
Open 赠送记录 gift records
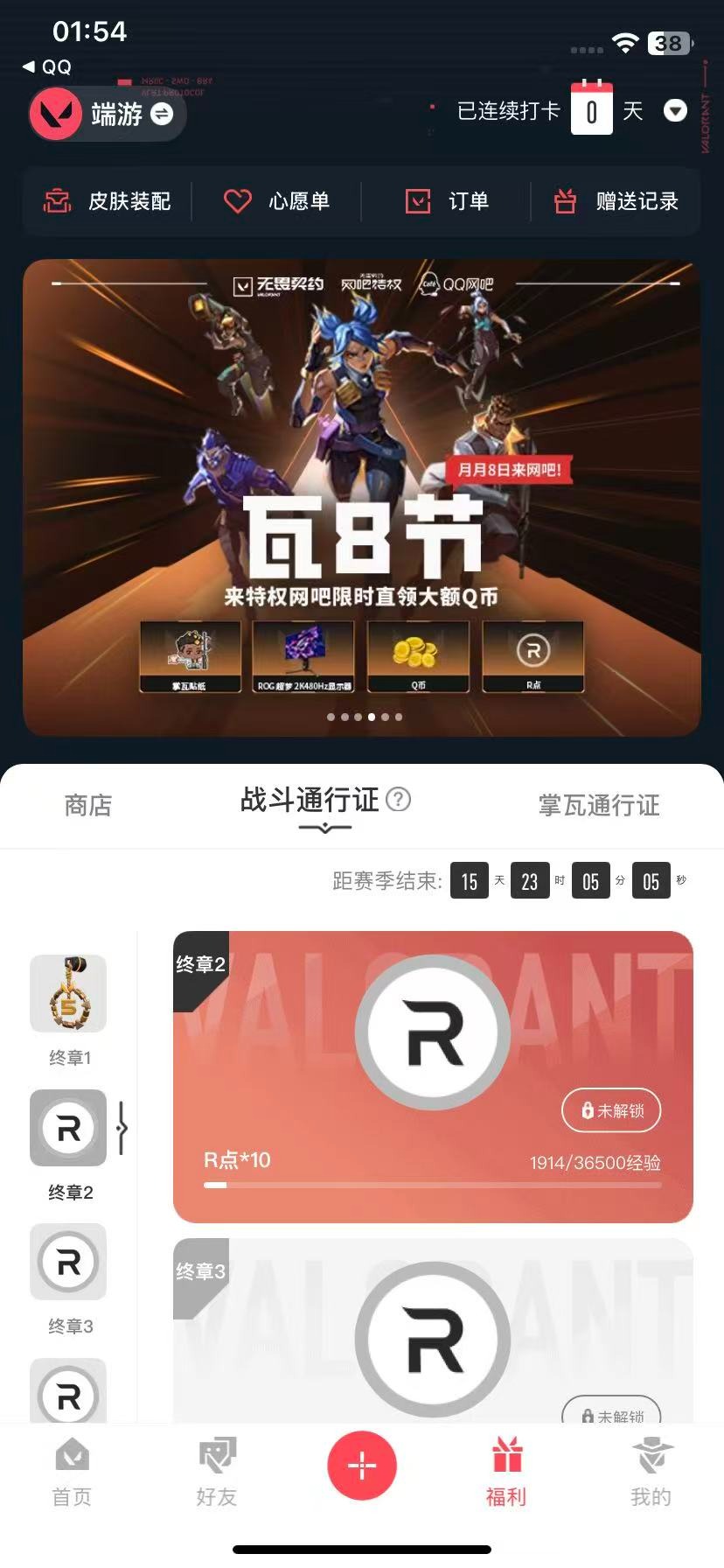[x=616, y=201]
